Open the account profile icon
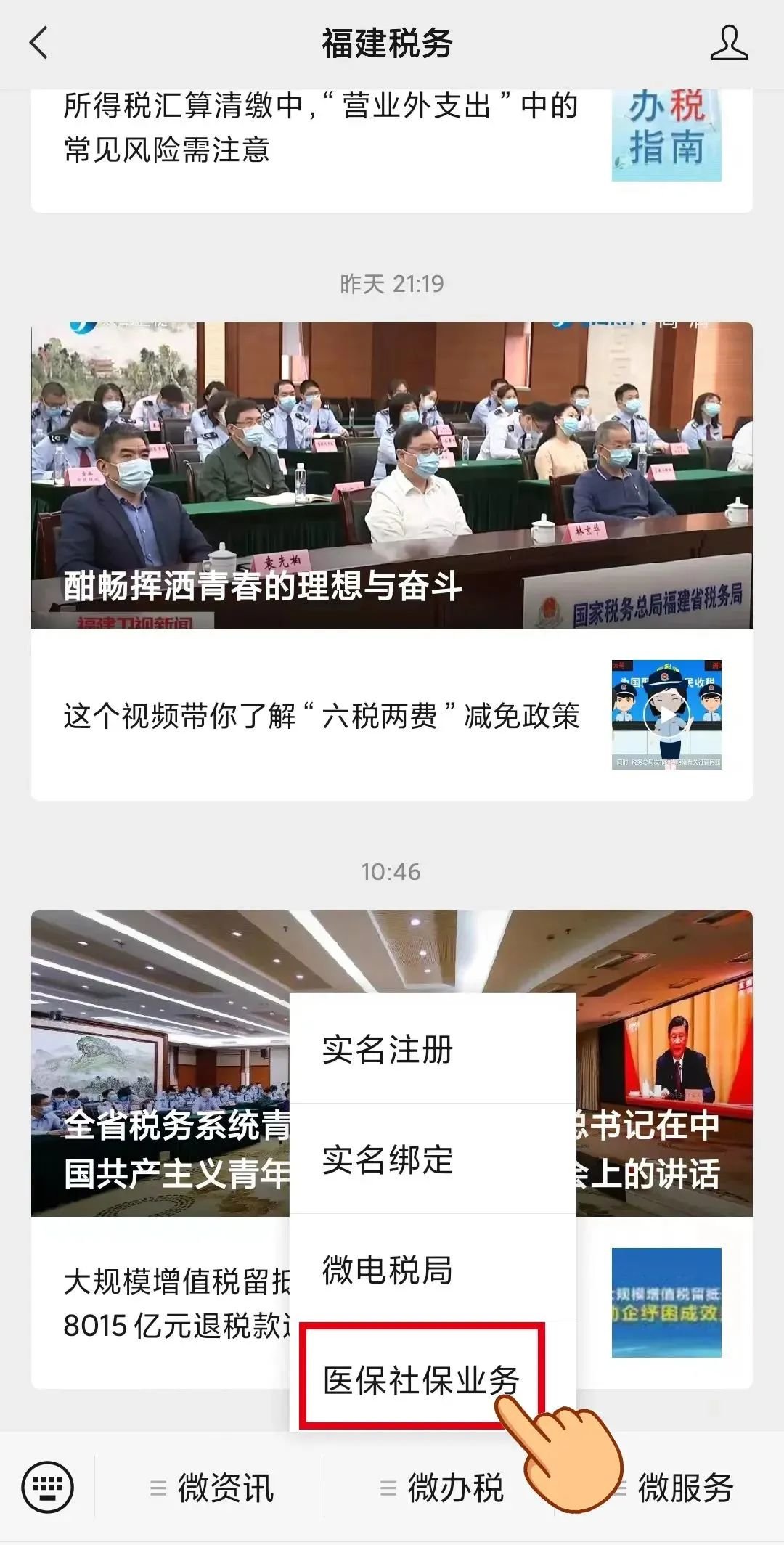 pyautogui.click(x=729, y=43)
